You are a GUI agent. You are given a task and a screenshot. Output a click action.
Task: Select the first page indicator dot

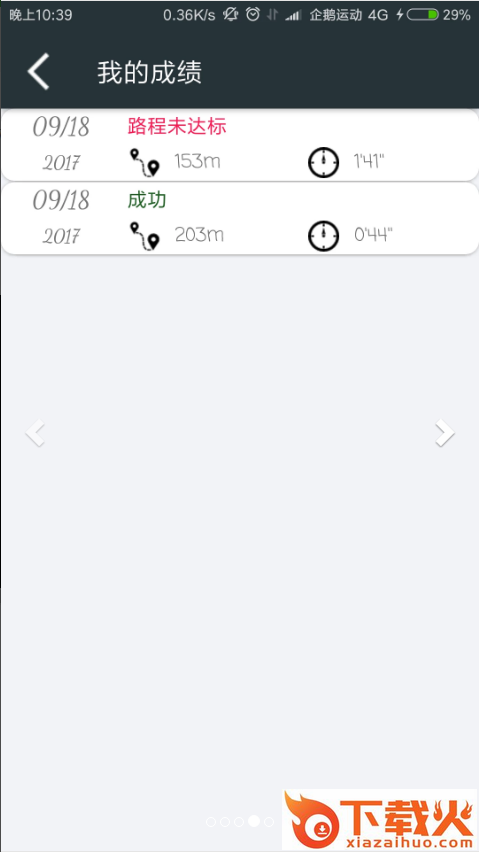click(x=211, y=822)
